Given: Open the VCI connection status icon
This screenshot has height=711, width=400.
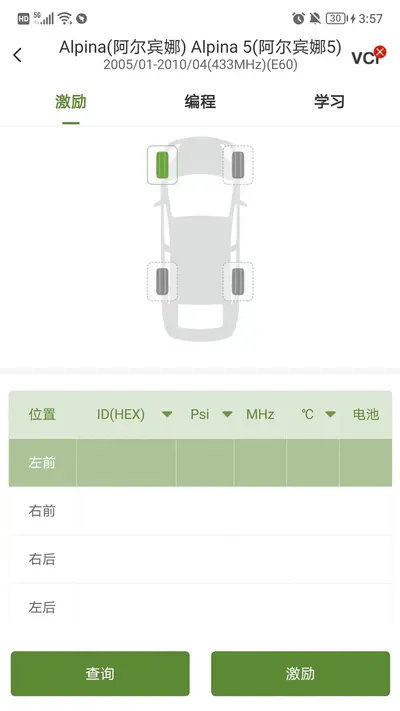Looking at the screenshot, I should click(368, 56).
